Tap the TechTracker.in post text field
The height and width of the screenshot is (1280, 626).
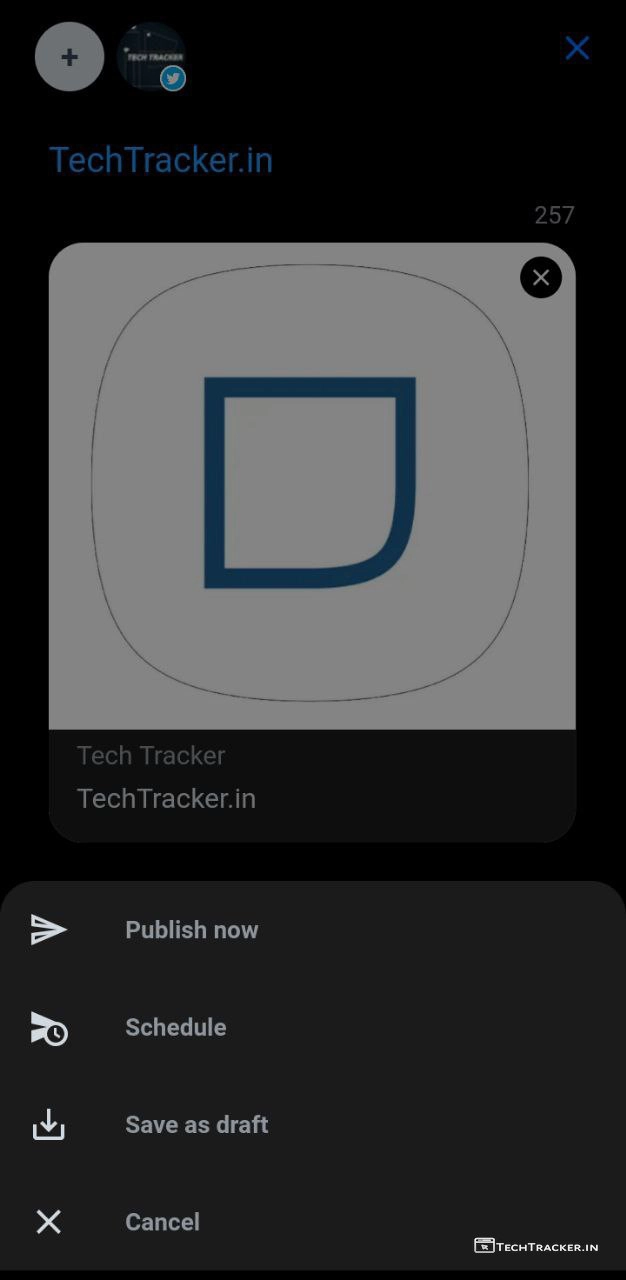[161, 160]
